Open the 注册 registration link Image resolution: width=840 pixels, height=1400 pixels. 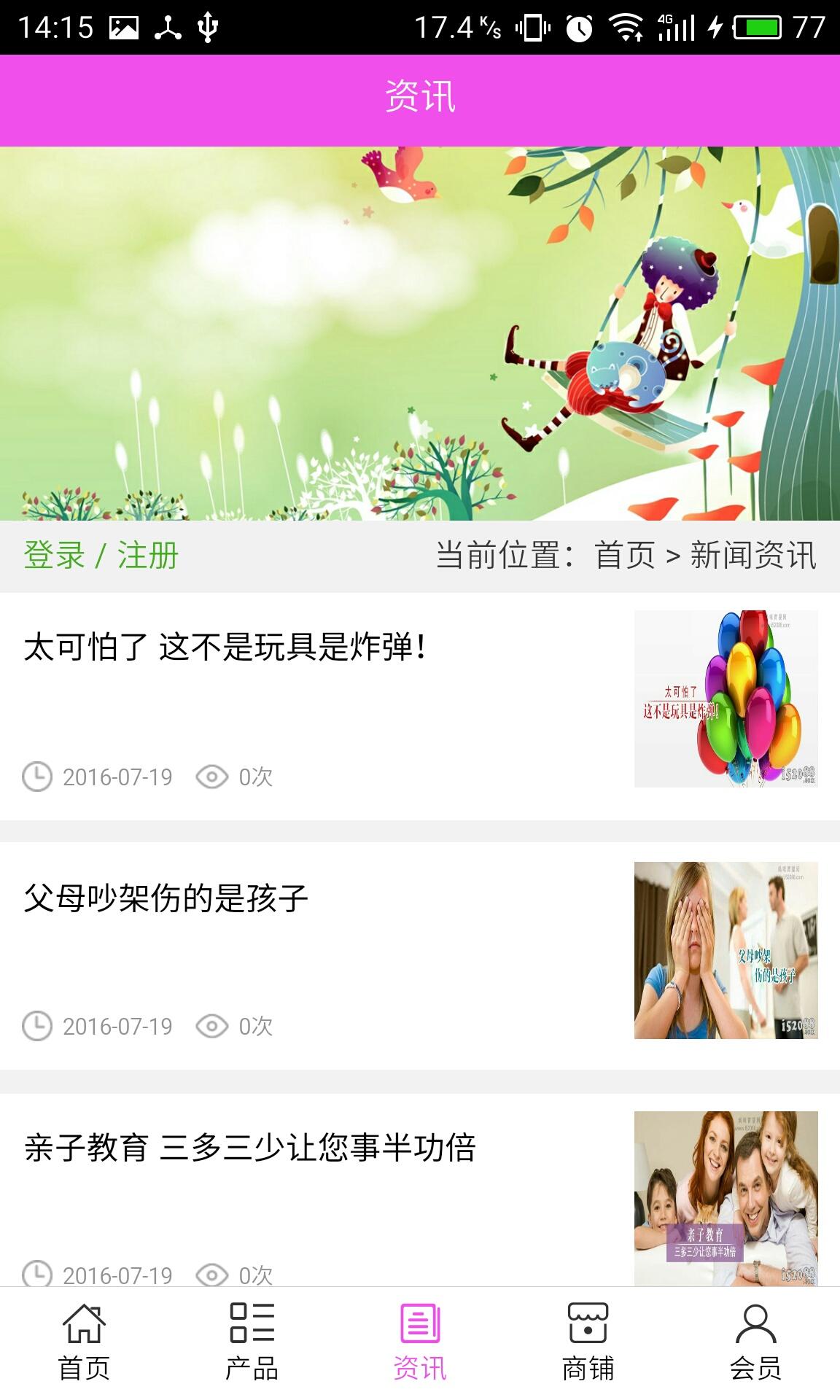pos(148,556)
